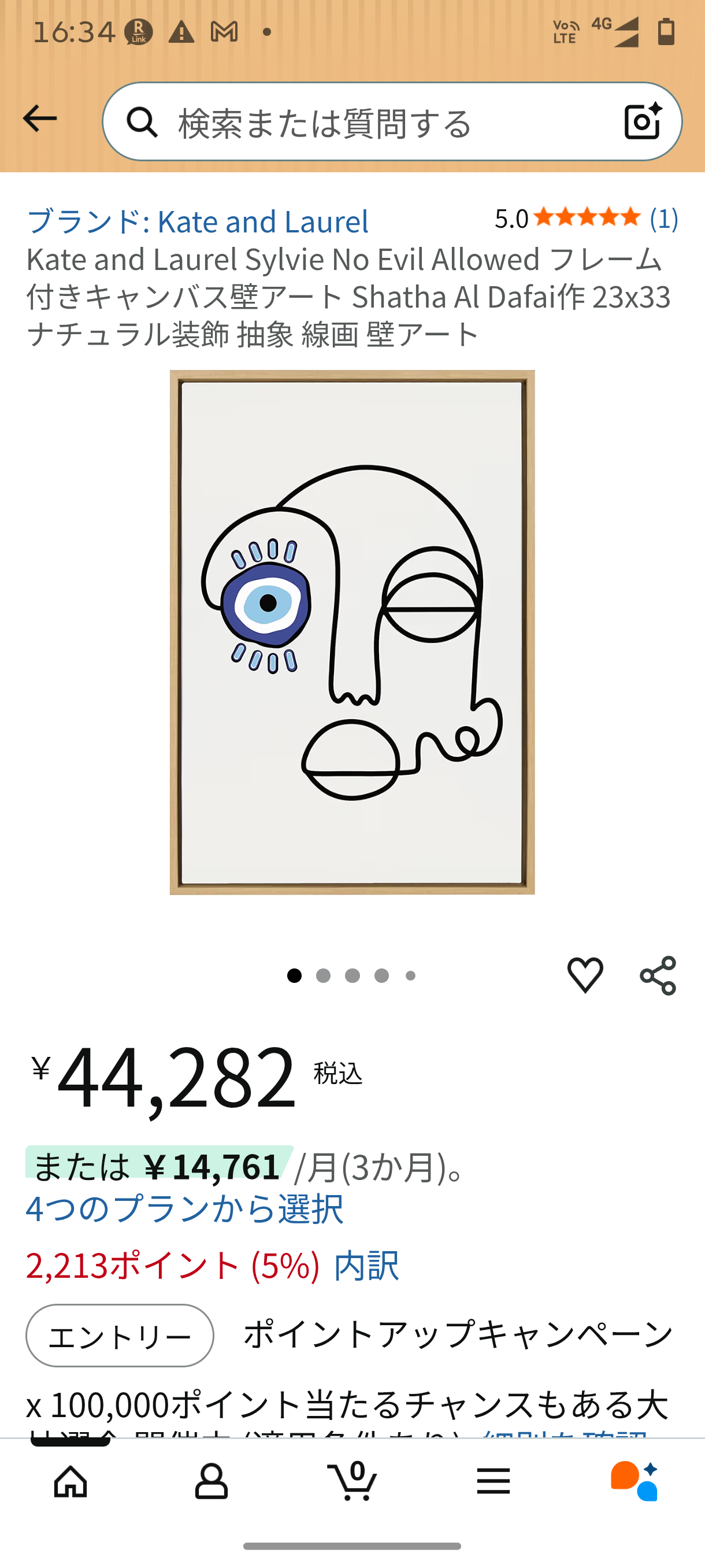
Task: Add this item to wish list heart
Action: [585, 975]
